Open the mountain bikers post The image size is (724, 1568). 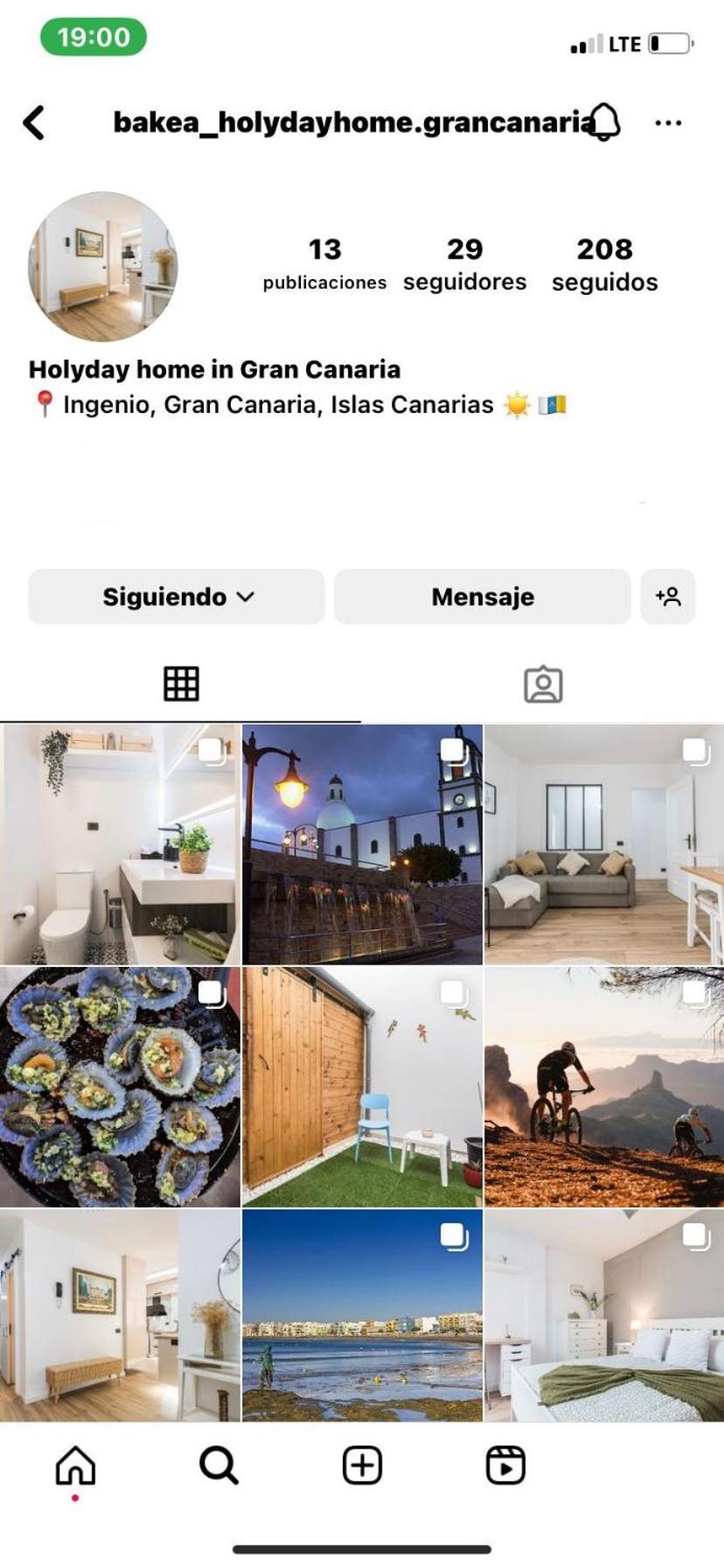[604, 1087]
